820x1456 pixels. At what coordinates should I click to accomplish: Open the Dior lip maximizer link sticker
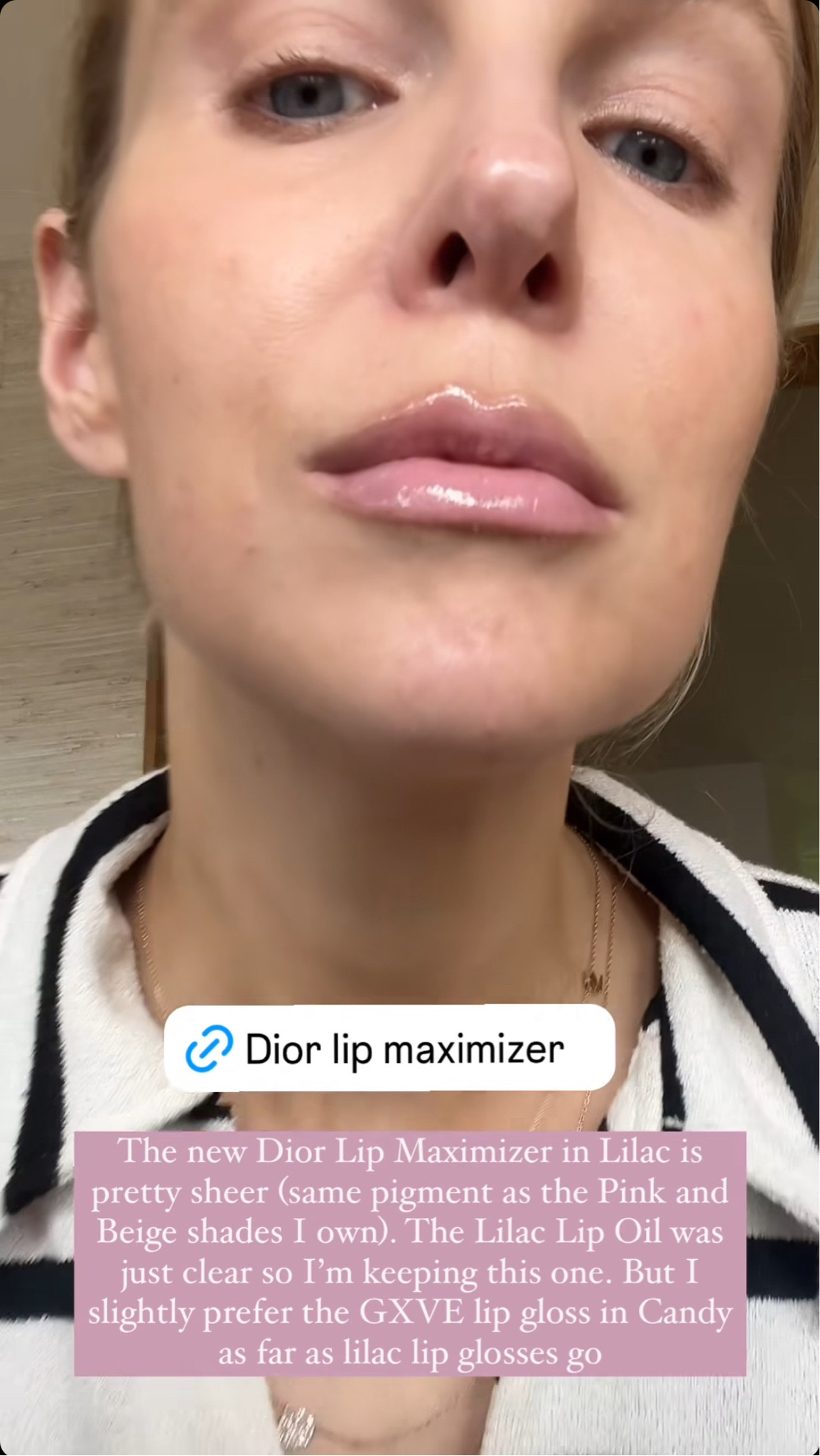point(389,1049)
